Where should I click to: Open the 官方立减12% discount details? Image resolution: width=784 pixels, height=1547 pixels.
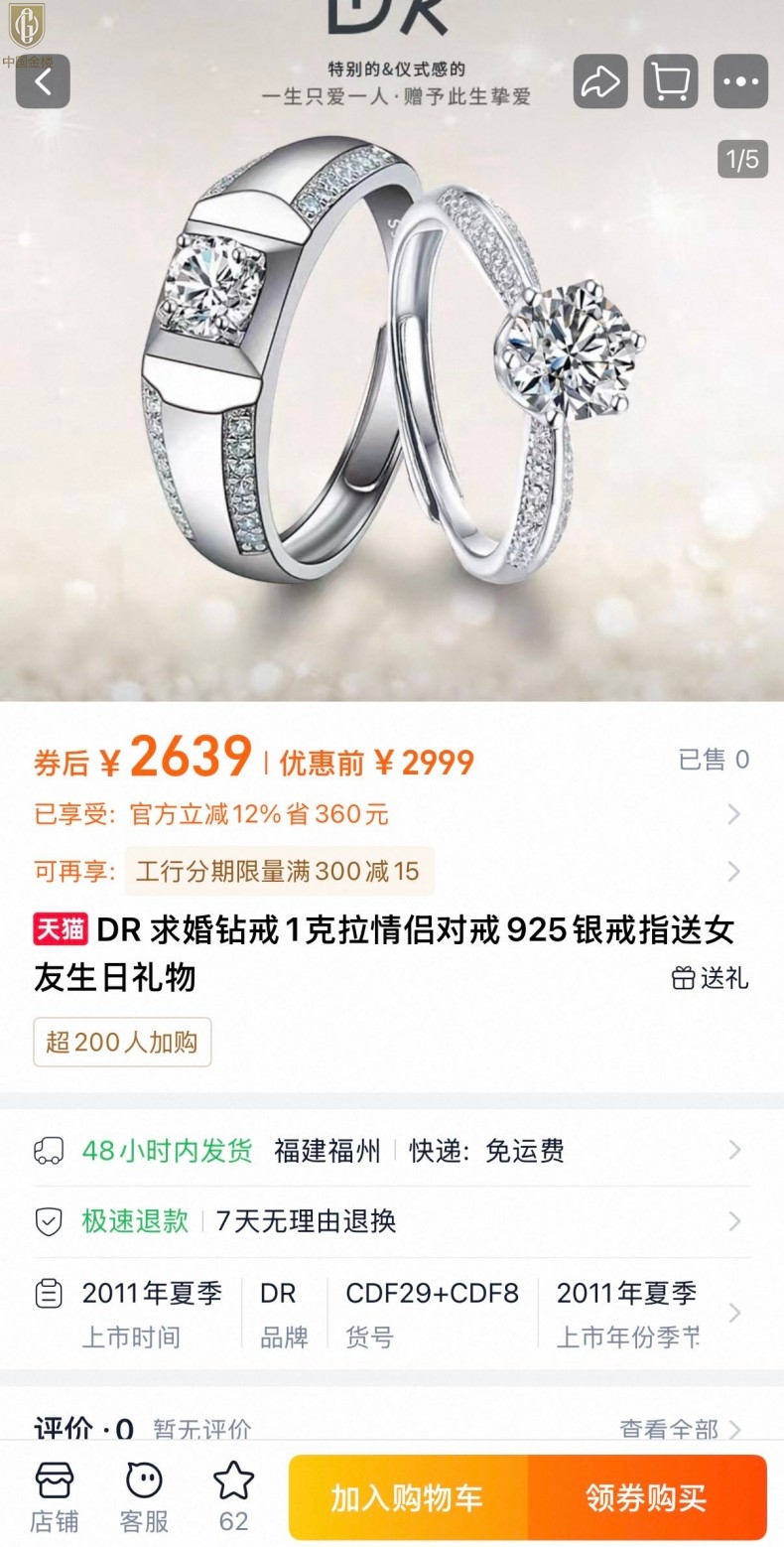point(391,815)
